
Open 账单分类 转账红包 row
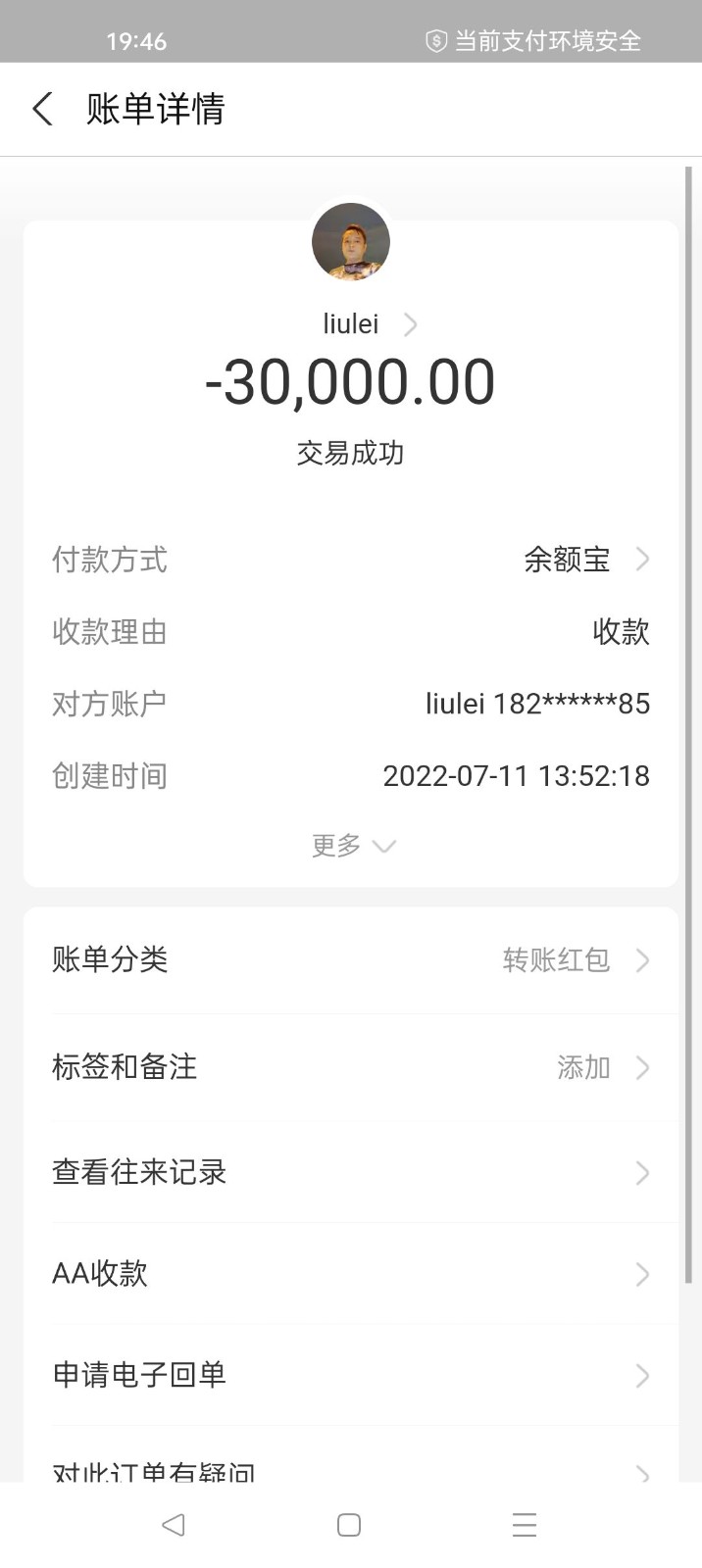(351, 960)
